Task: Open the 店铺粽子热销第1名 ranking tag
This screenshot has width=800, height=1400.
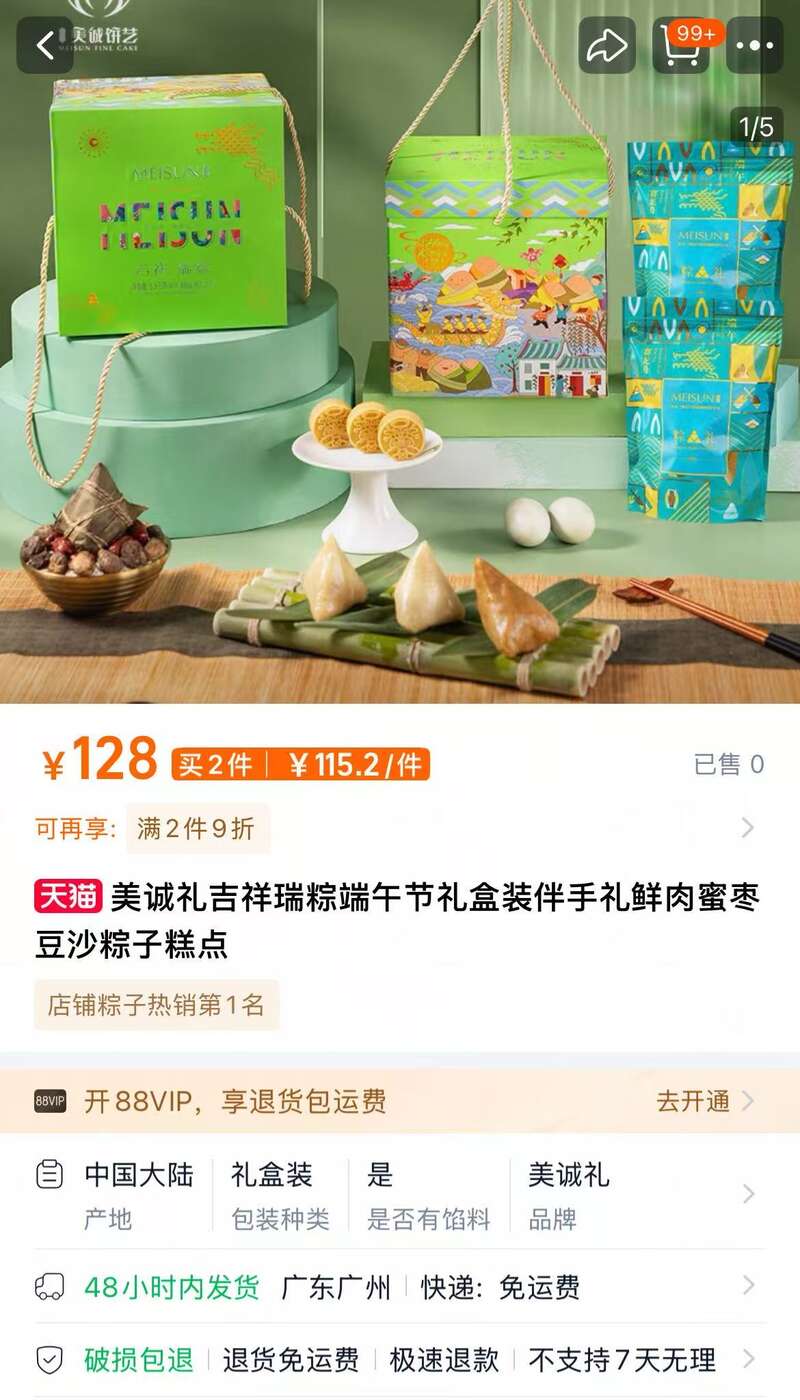Action: [x=156, y=1005]
